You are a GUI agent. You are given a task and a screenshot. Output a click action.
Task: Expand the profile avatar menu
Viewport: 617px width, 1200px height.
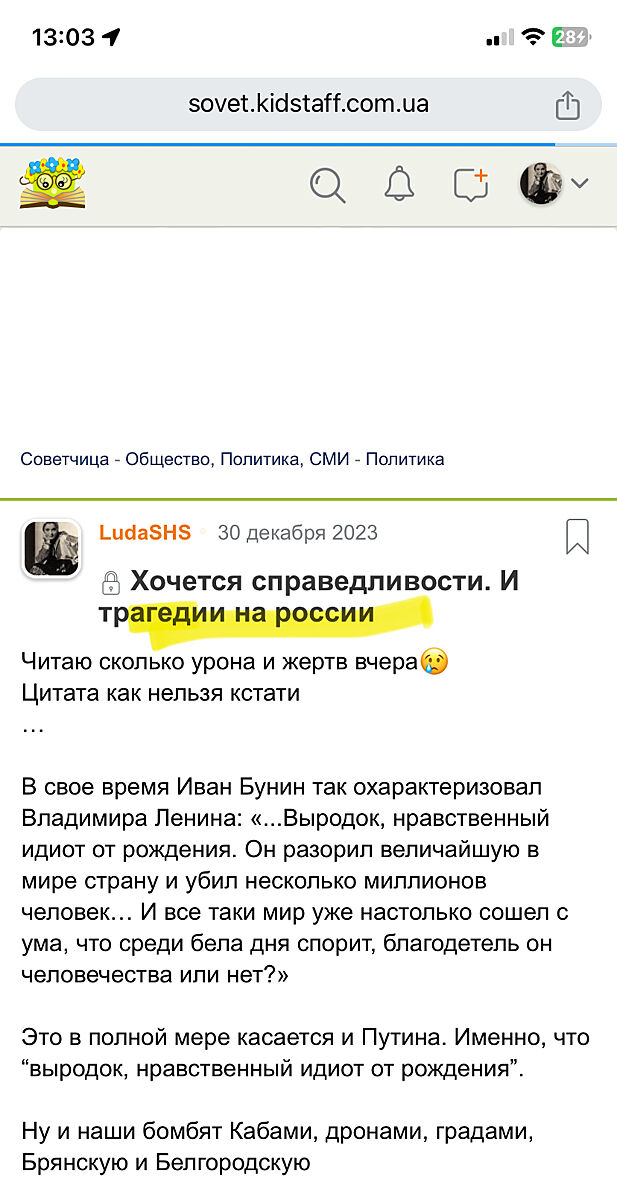click(x=554, y=184)
